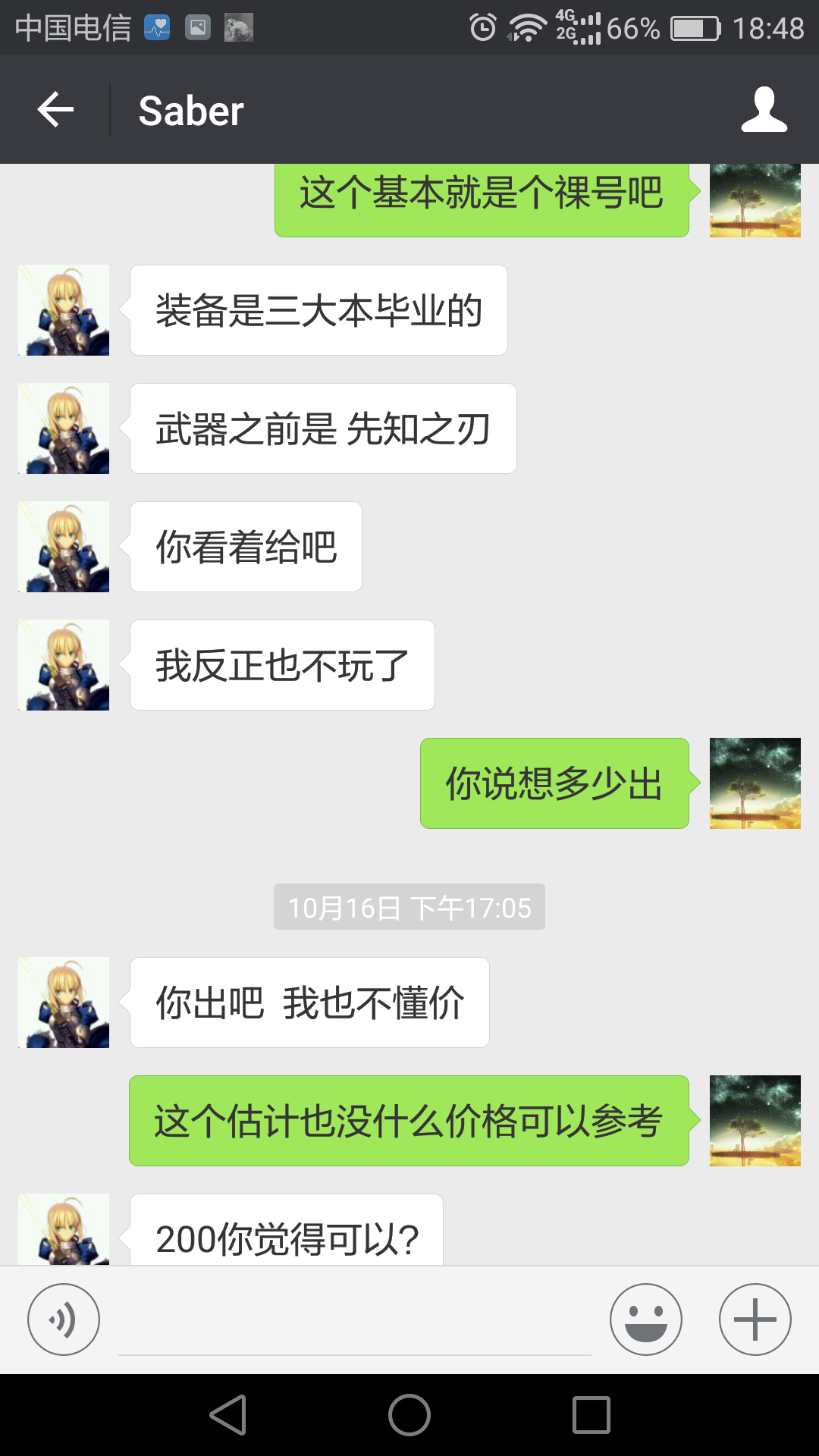The width and height of the screenshot is (819, 1456).
Task: Open Saber's avatar beside 装备是三大本毕业的
Action: pos(64,310)
